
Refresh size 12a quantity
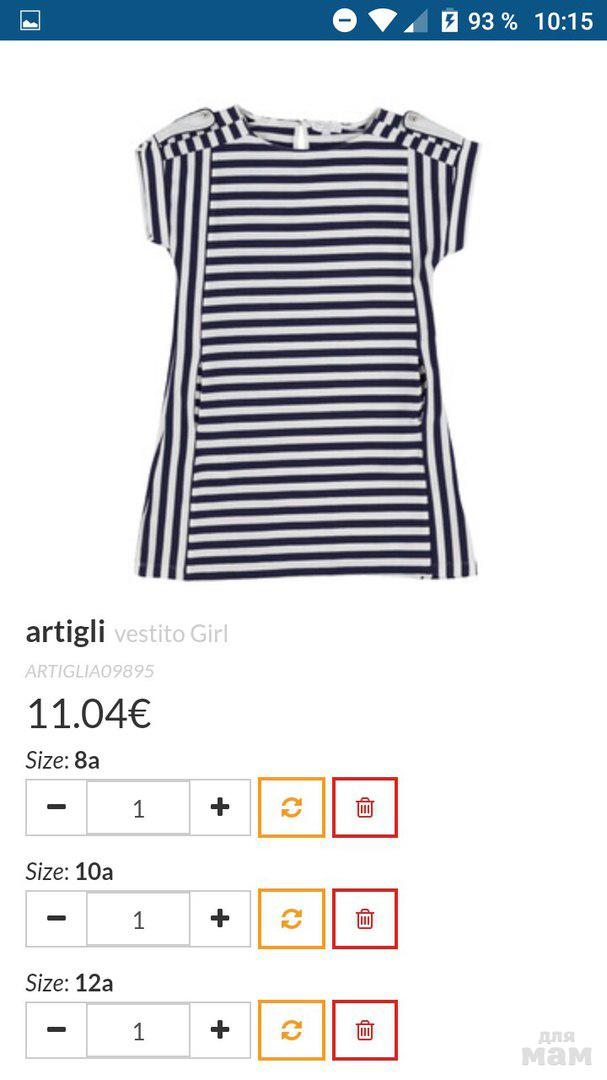291,1029
